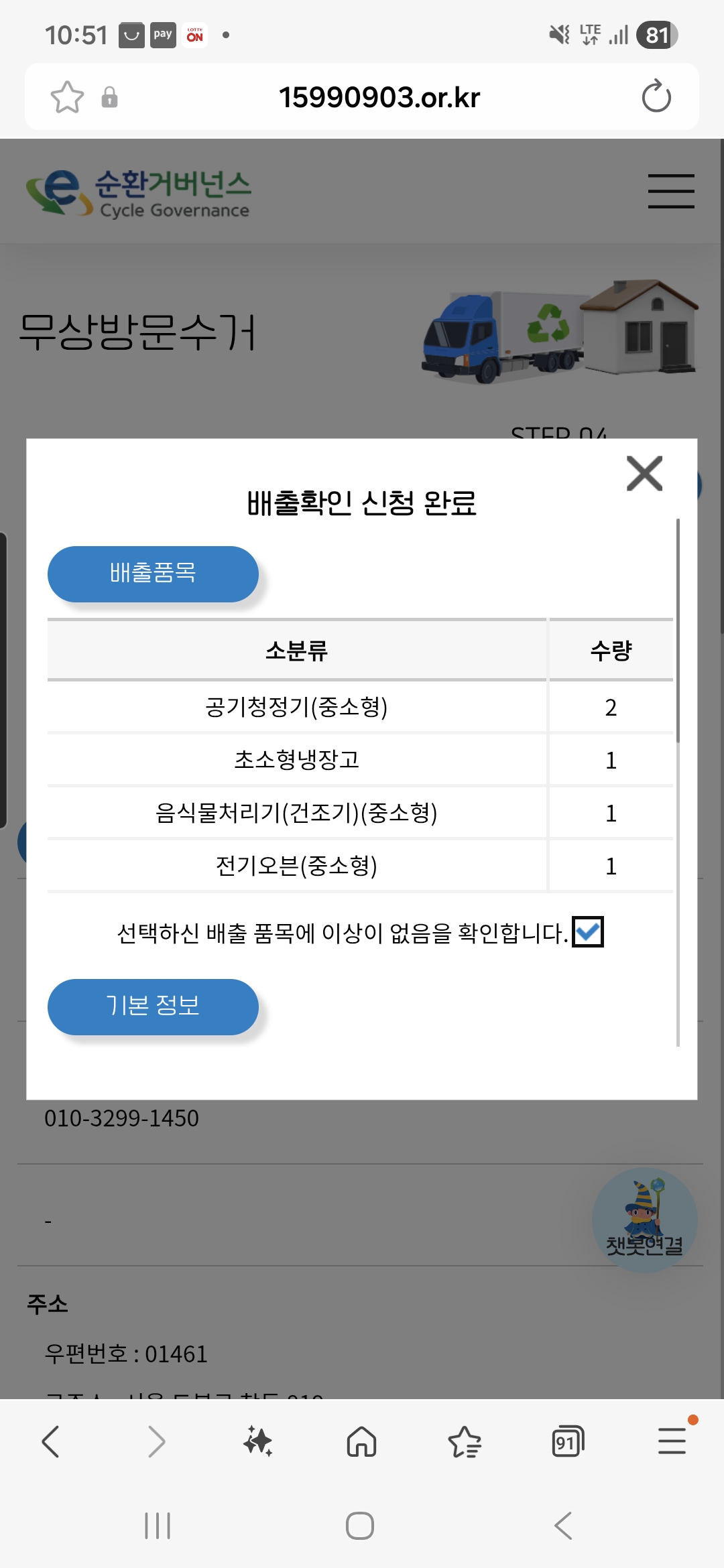
Task: Open recent apps from the navigation bar
Action: tap(158, 1526)
